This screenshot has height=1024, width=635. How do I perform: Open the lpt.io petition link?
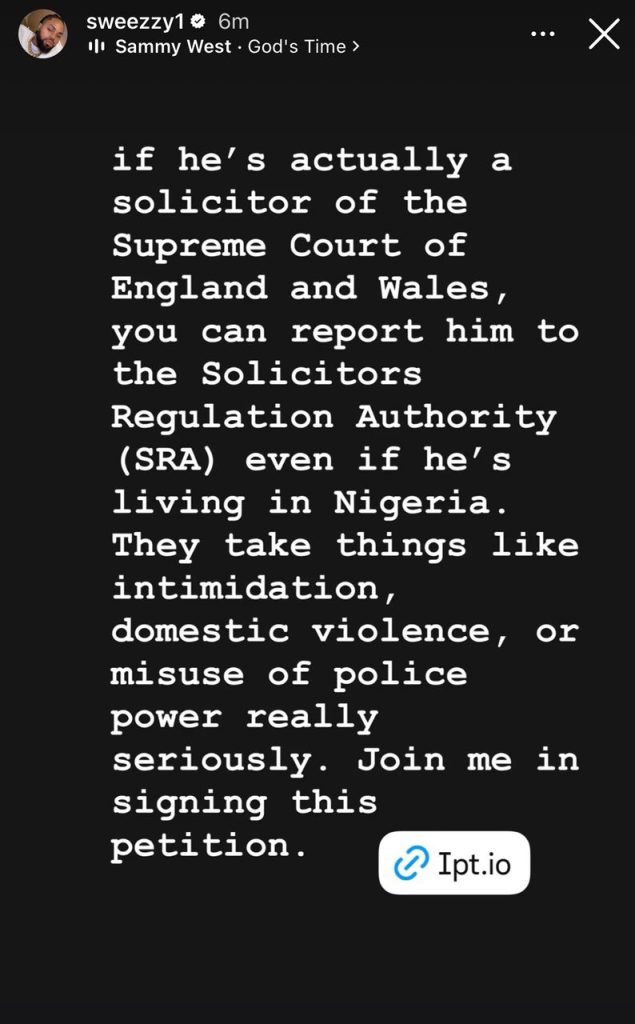coord(454,863)
